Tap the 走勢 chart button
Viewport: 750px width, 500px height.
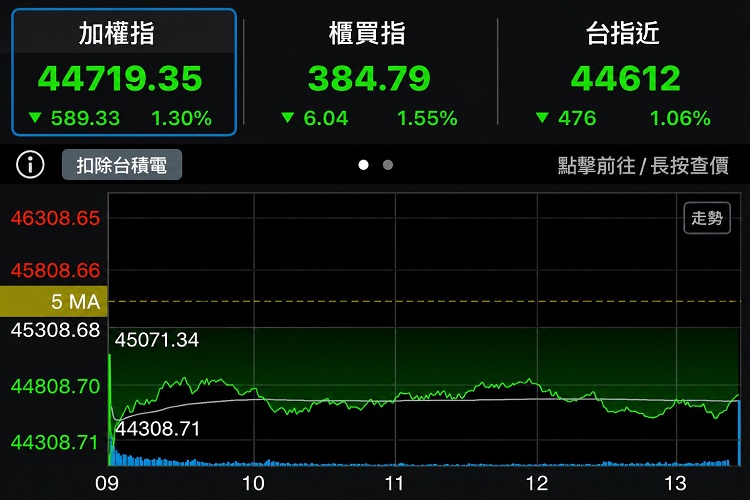point(707,218)
